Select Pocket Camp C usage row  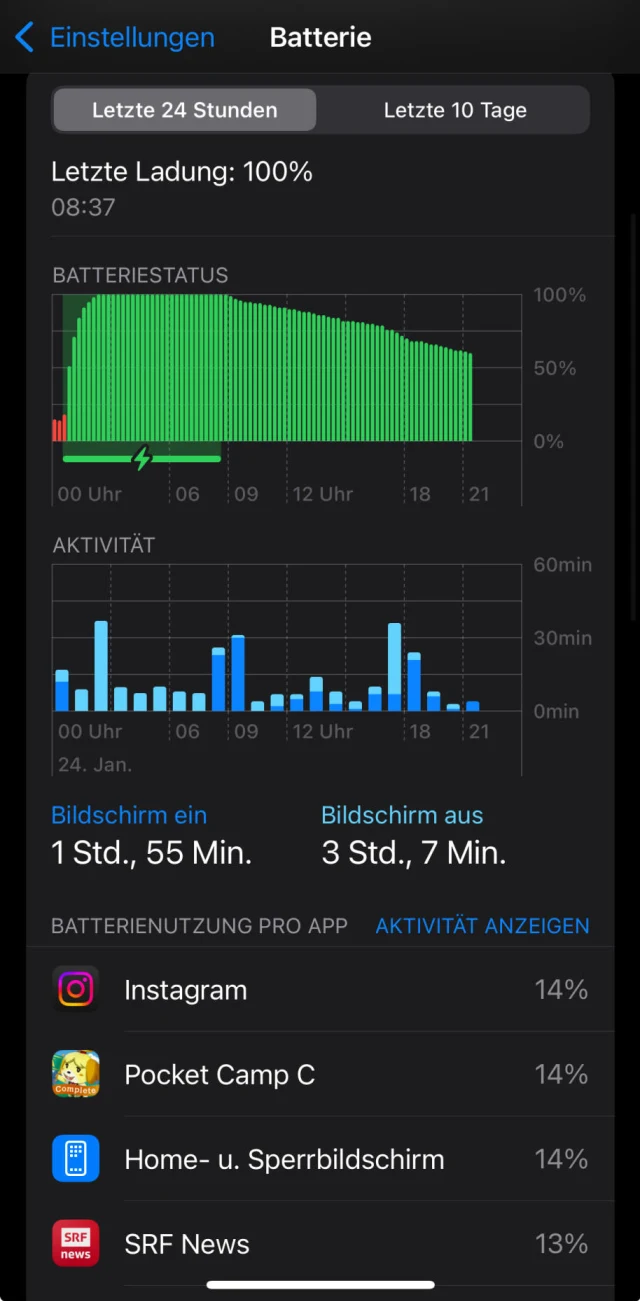coord(320,1075)
